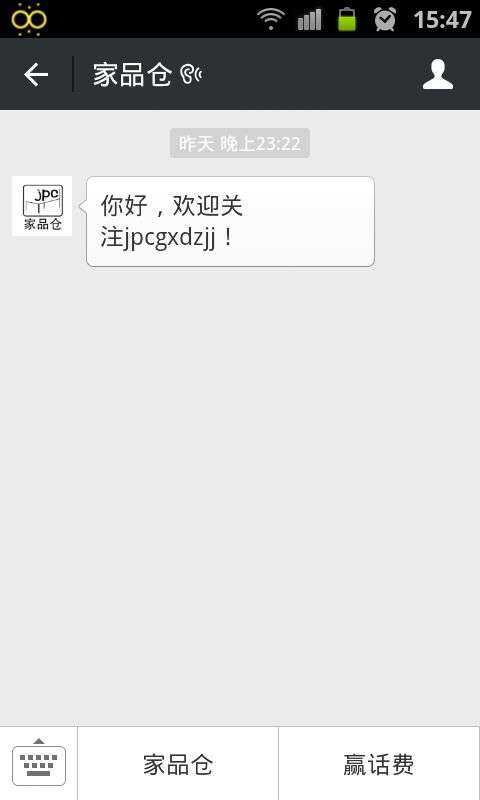Open the 赢话费 menu button

click(379, 764)
